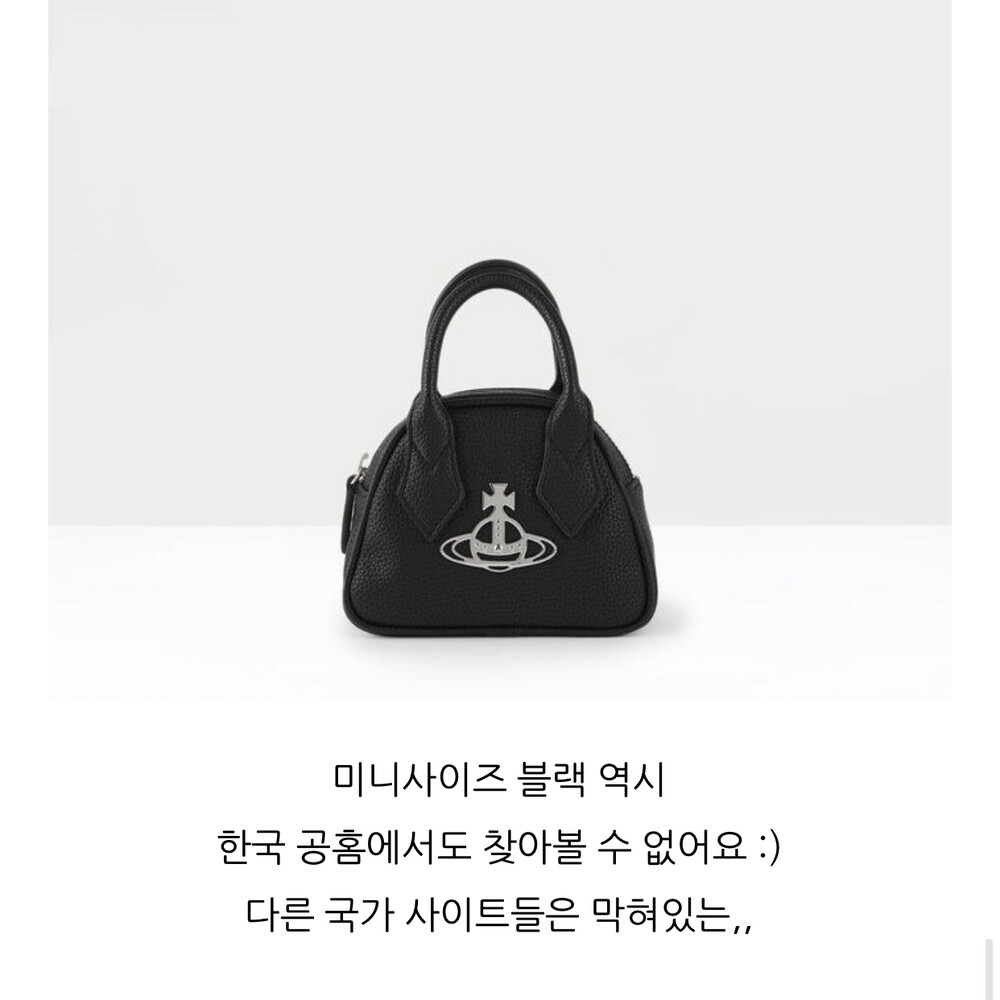Screen dimensions: 1000x1000
Task: Open the black mini handbag photo
Action: (x=499, y=349)
